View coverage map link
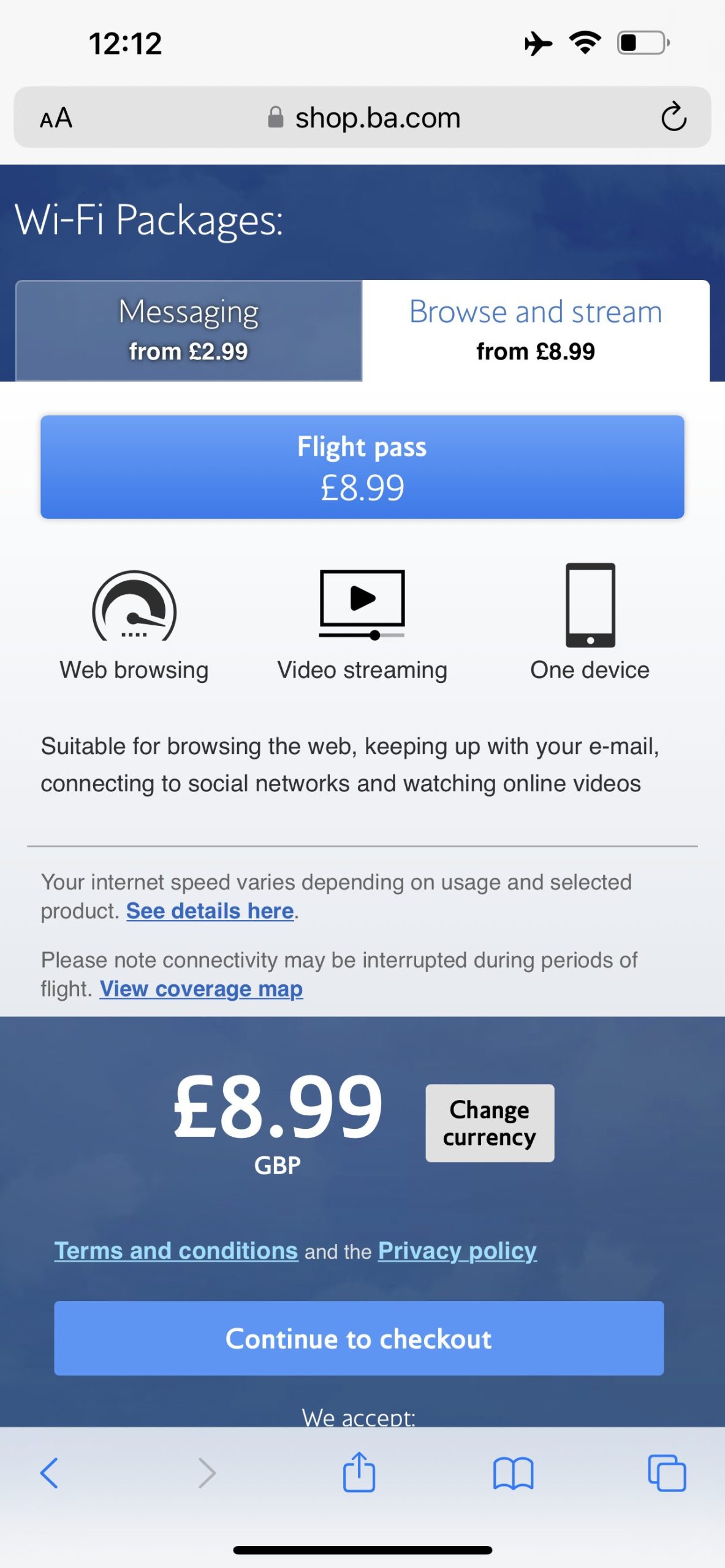725x1568 pixels. (x=201, y=989)
